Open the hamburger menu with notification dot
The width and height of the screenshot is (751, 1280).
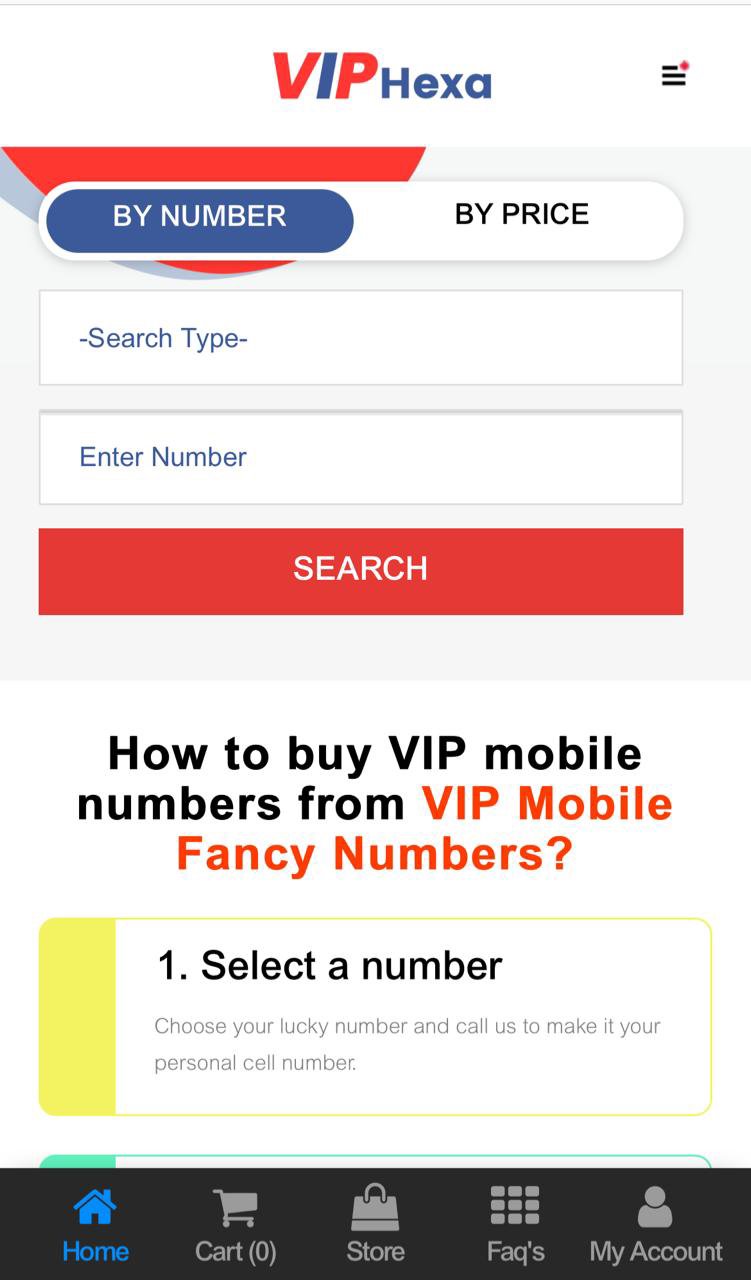point(672,74)
